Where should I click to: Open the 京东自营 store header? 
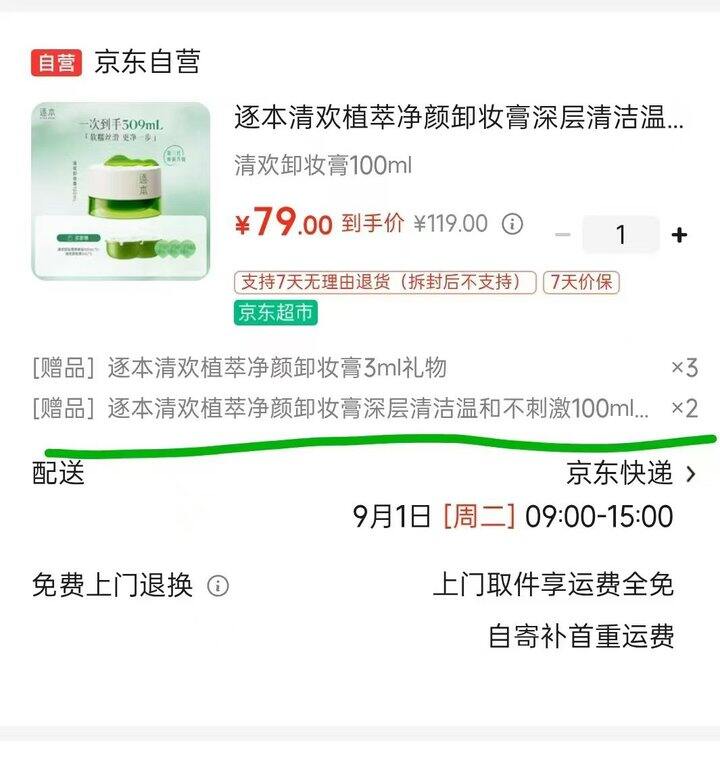coord(116,62)
